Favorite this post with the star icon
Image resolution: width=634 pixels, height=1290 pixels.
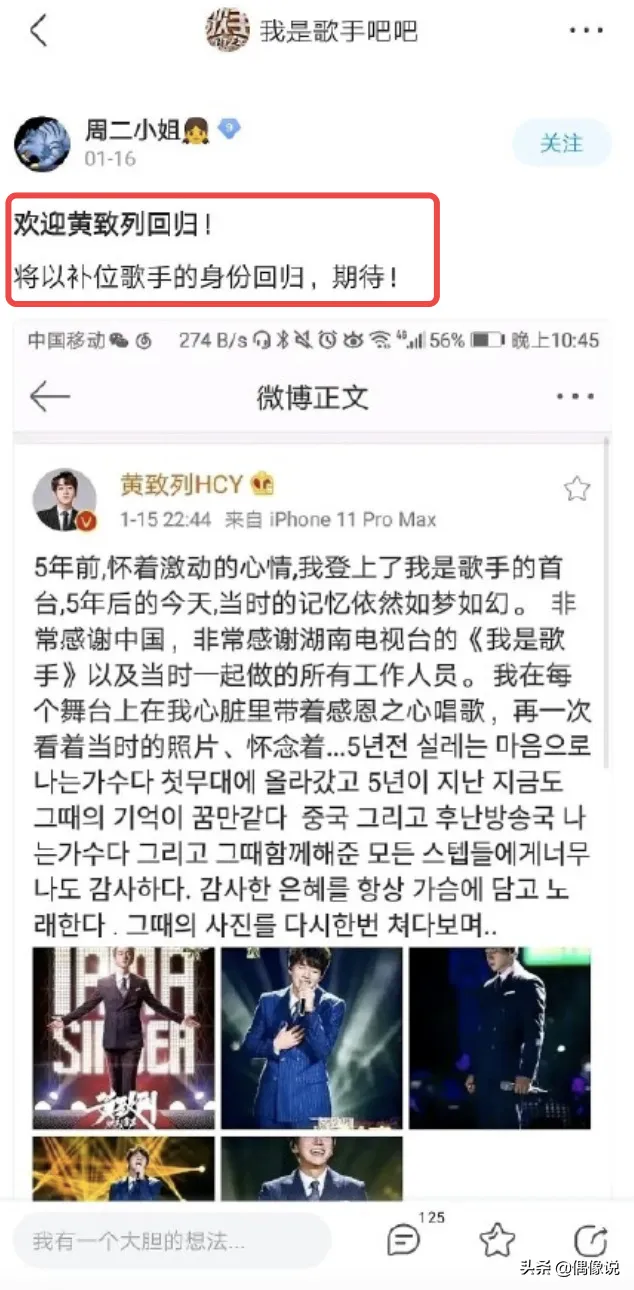pyautogui.click(x=497, y=1241)
